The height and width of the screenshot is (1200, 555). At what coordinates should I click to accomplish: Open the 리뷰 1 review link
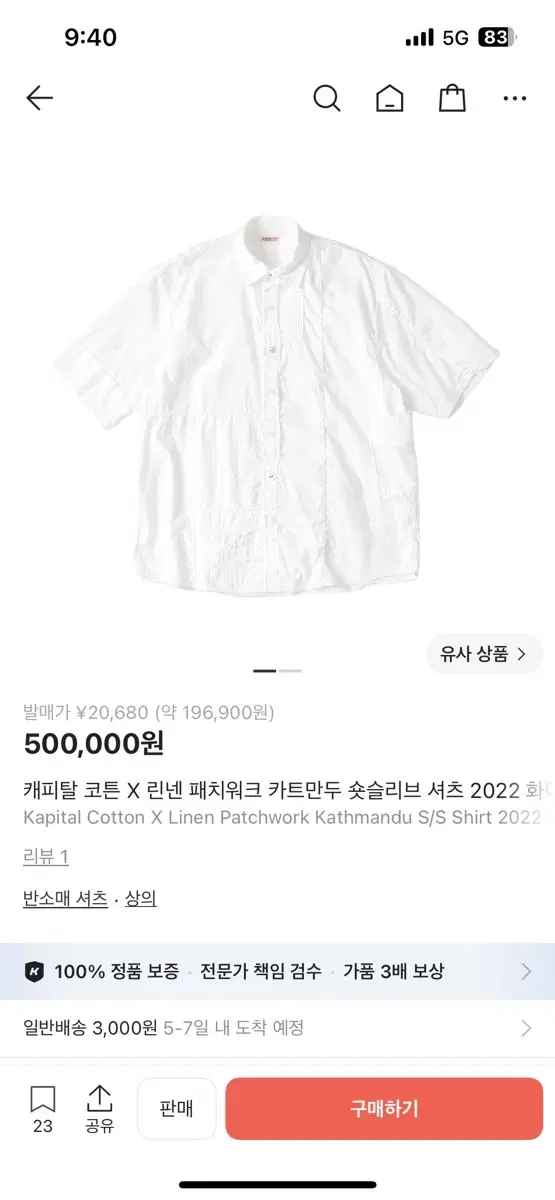[x=46, y=856]
